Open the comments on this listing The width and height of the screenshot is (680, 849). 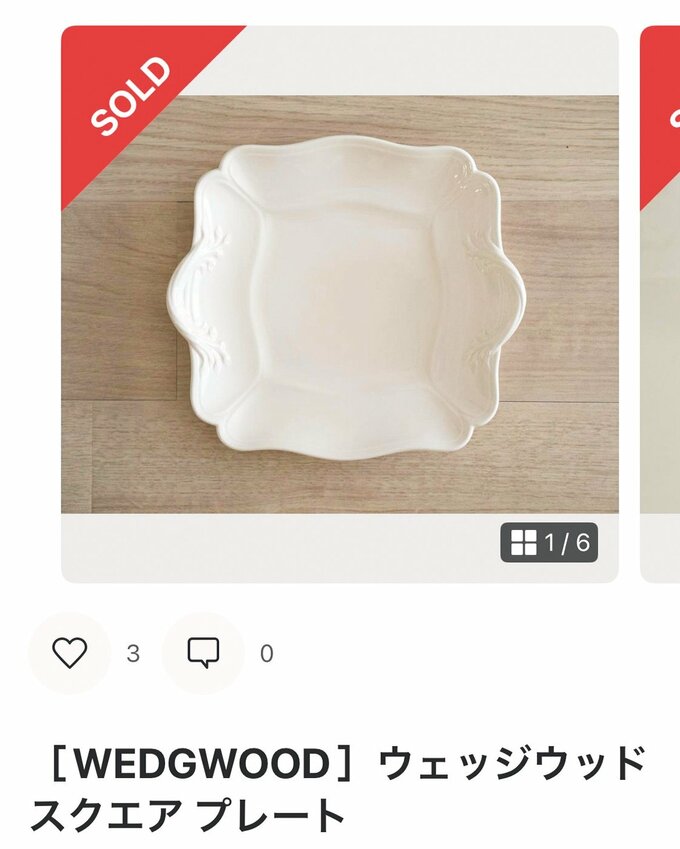(203, 653)
